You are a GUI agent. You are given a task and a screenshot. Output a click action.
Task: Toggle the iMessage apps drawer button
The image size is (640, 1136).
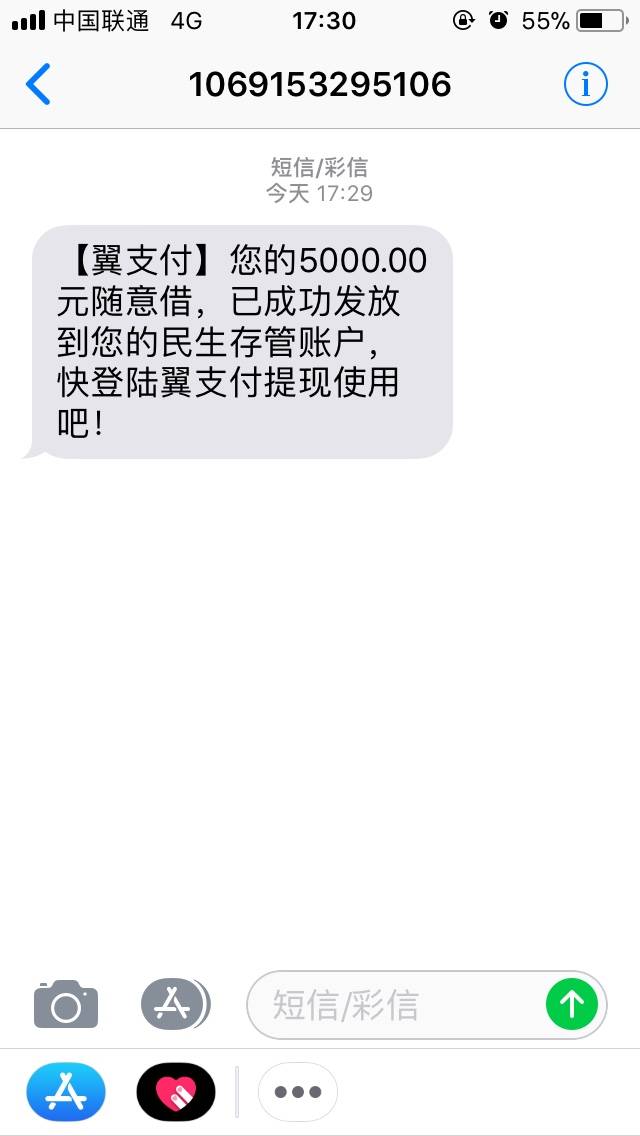click(175, 1004)
